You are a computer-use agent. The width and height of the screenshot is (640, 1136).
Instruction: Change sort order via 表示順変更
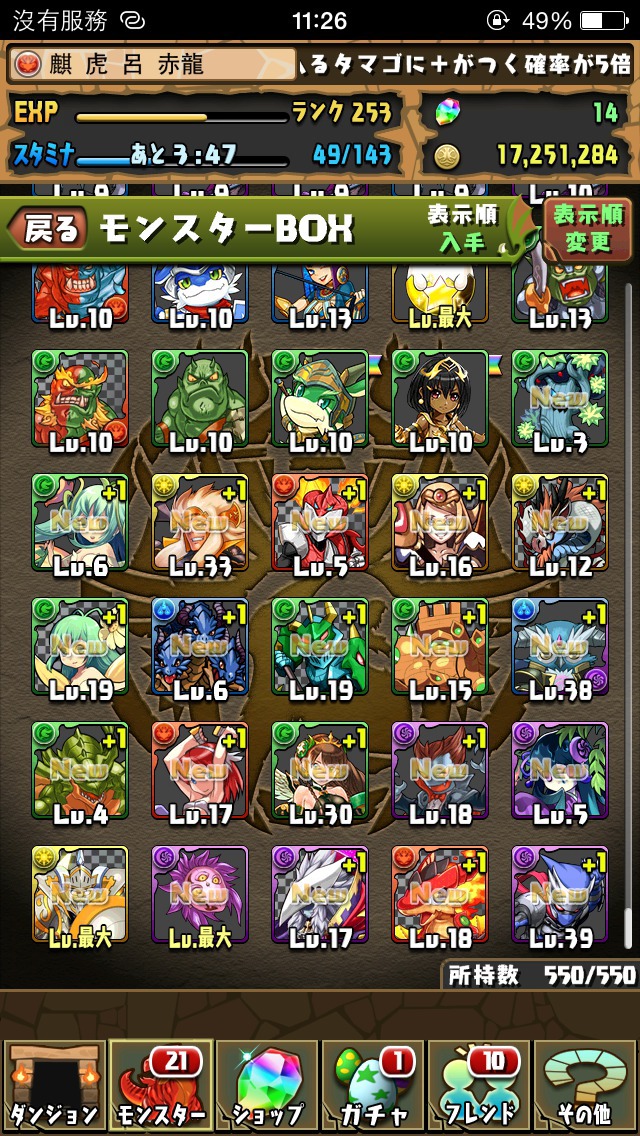(x=588, y=228)
